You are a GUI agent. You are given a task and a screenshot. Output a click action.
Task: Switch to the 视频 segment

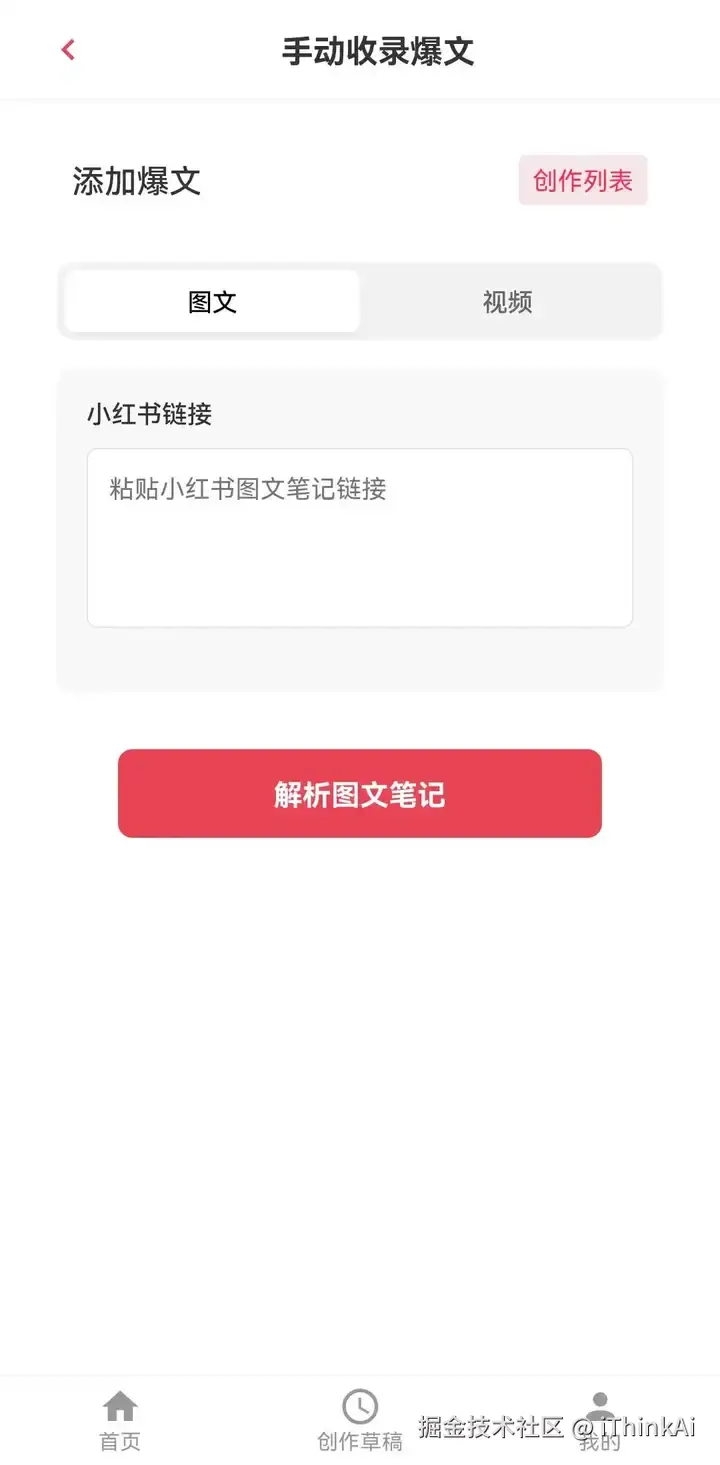point(507,302)
